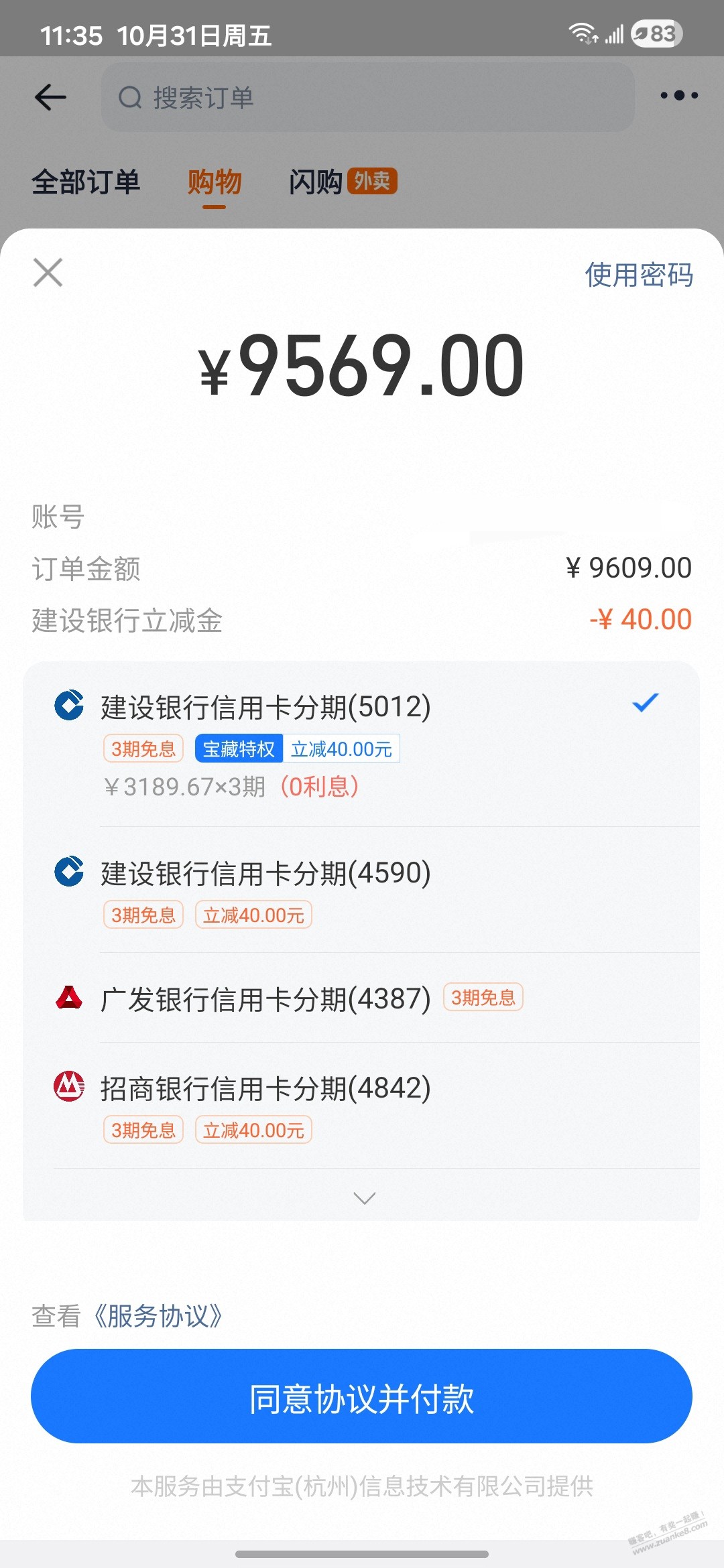Go back with the top-left arrow

coord(50,97)
